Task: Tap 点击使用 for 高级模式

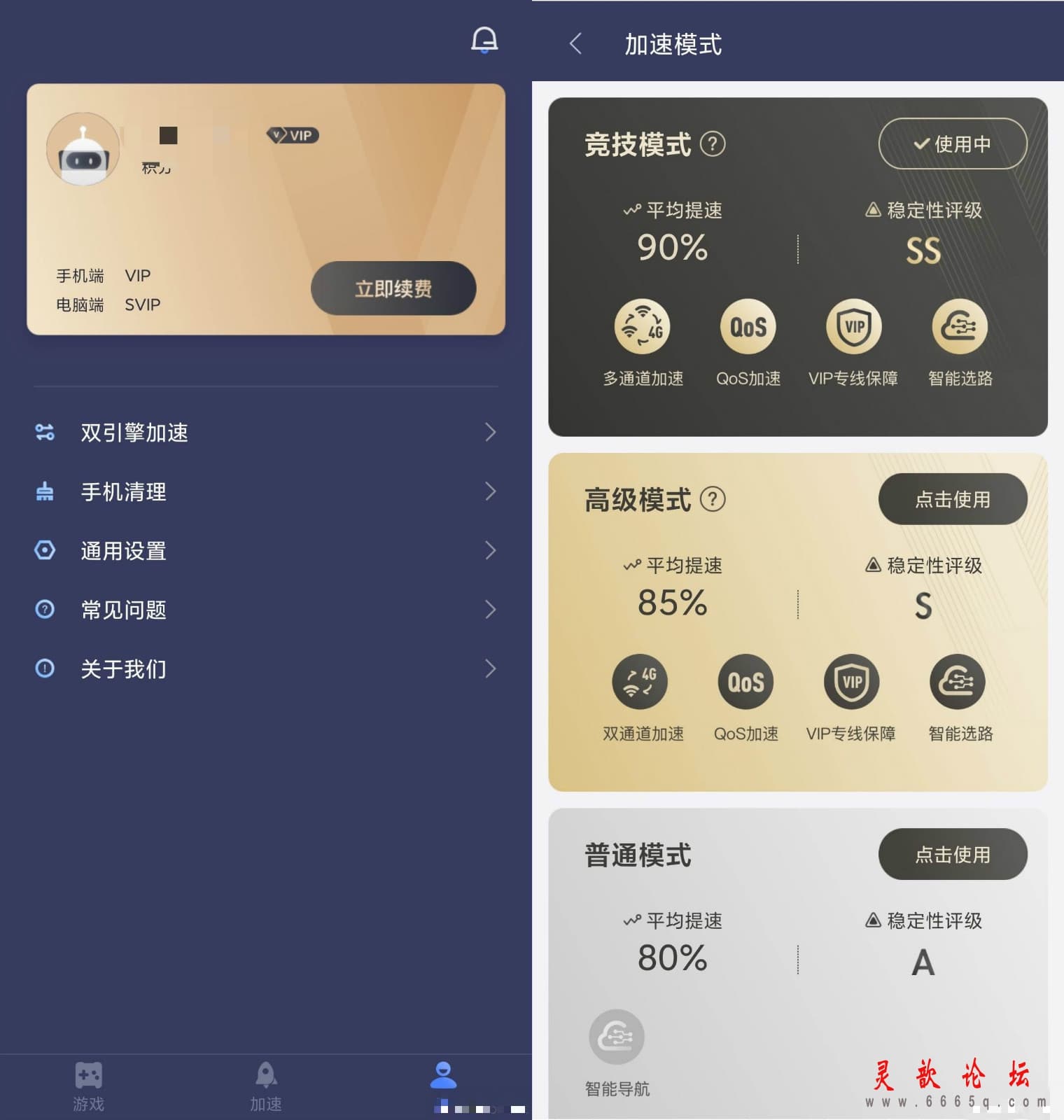Action: pyautogui.click(x=952, y=499)
